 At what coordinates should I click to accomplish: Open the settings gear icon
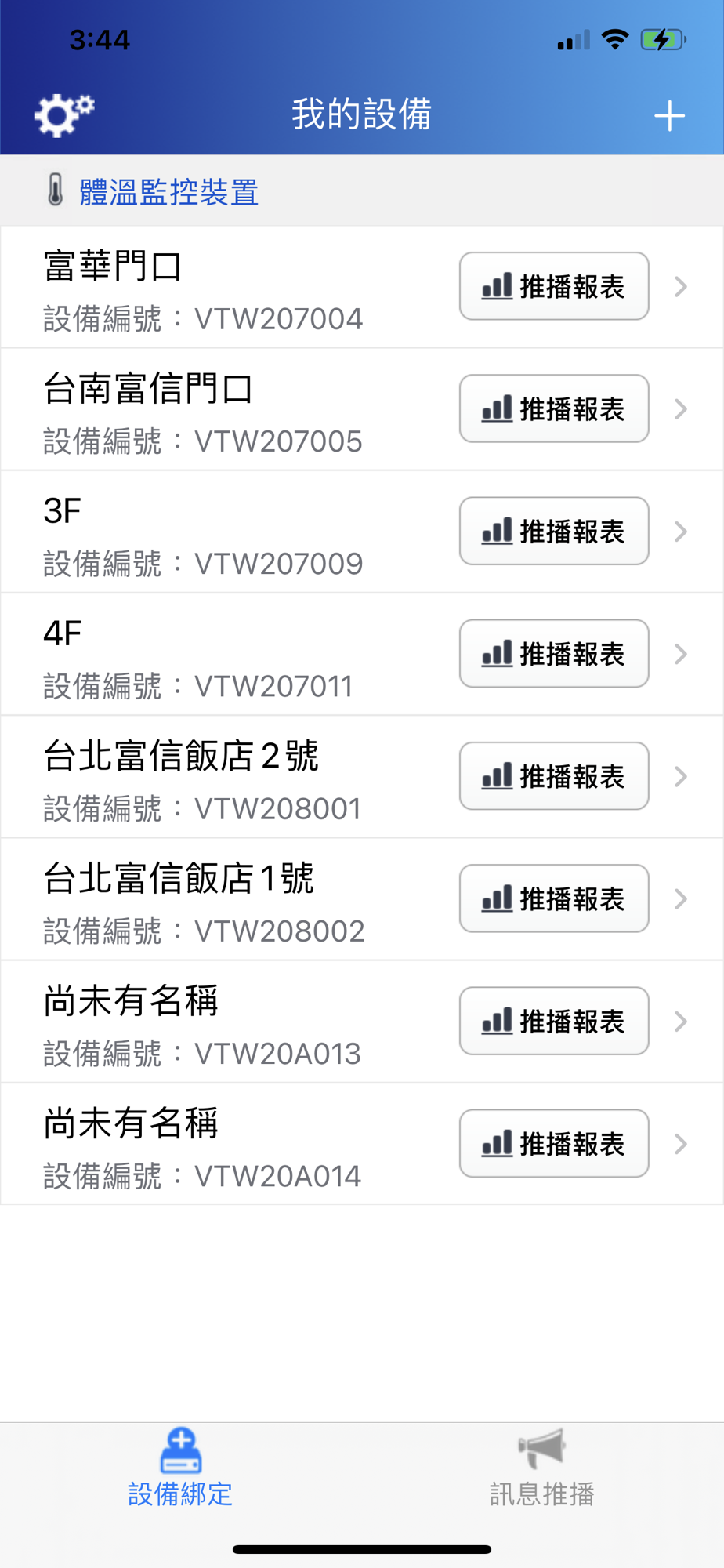pos(64,115)
